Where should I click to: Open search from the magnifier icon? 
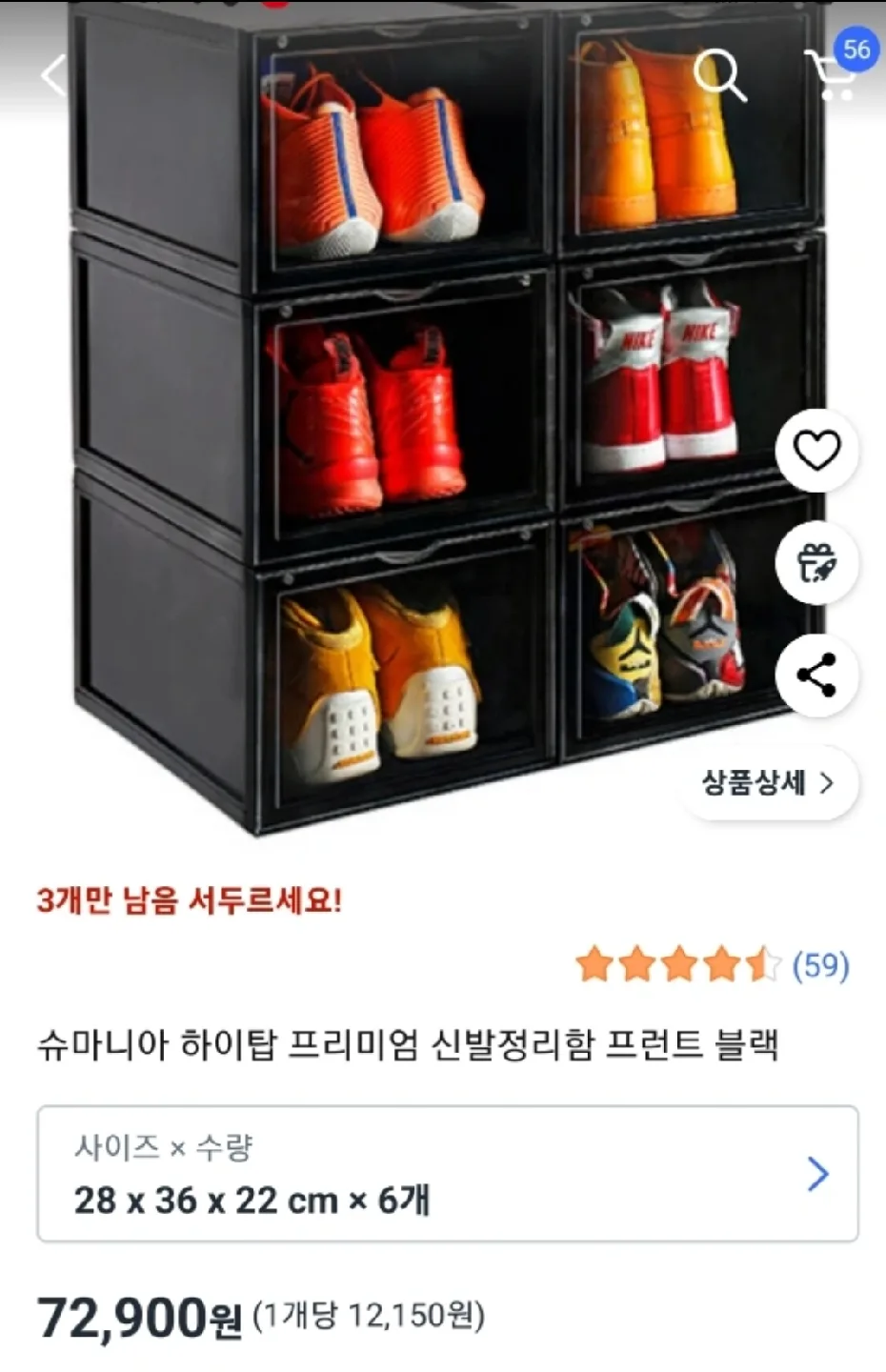click(x=719, y=74)
